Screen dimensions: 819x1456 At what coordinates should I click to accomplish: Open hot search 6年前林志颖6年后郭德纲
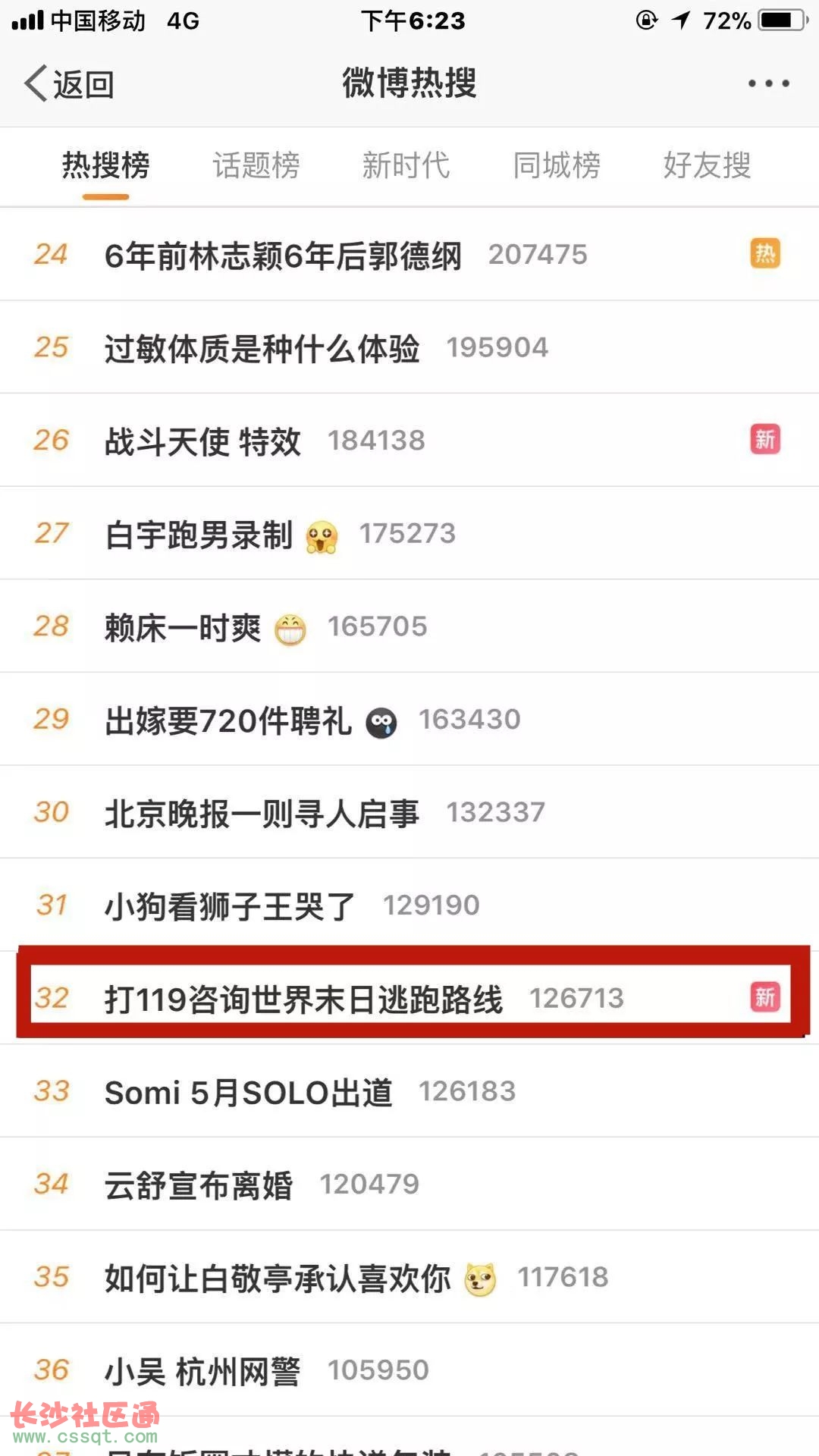[409, 254]
